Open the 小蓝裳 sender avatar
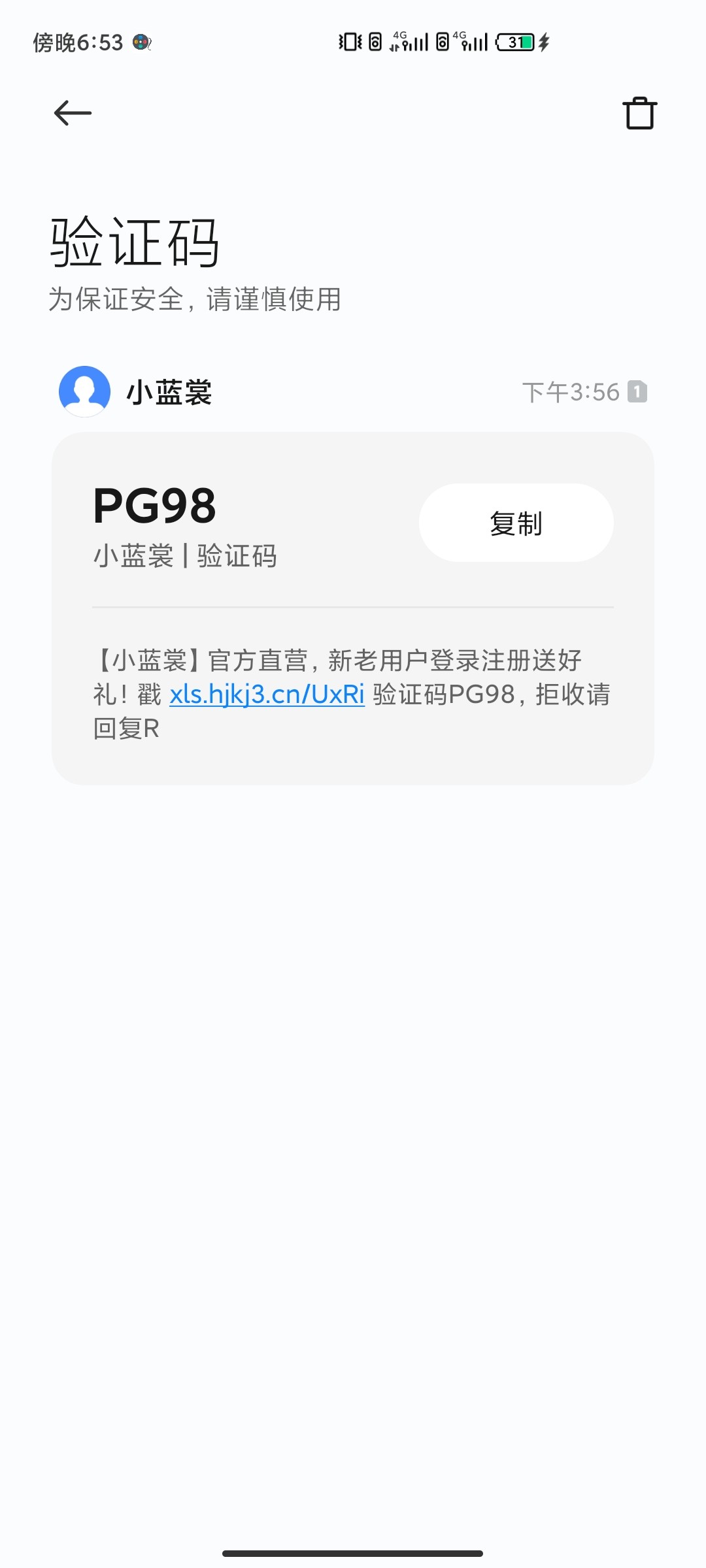 [85, 391]
